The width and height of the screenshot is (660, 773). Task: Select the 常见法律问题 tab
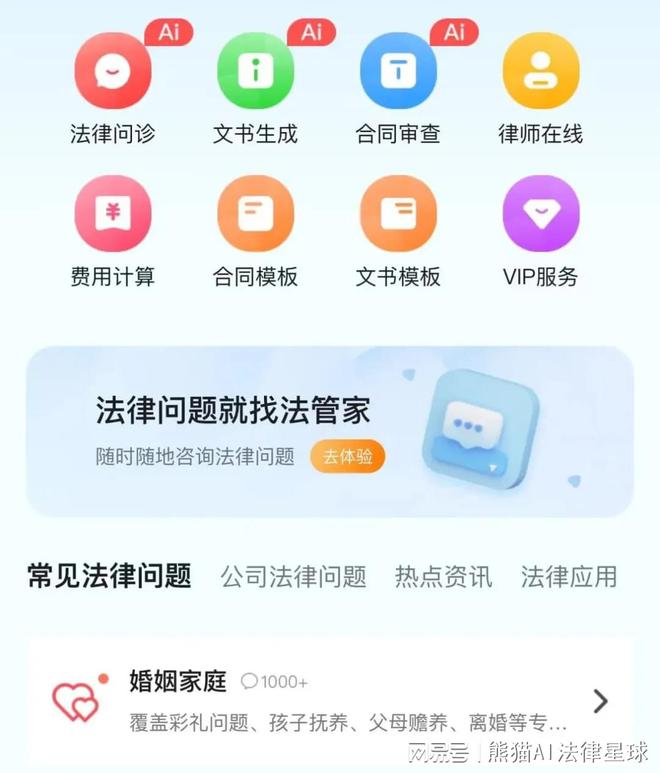point(109,576)
